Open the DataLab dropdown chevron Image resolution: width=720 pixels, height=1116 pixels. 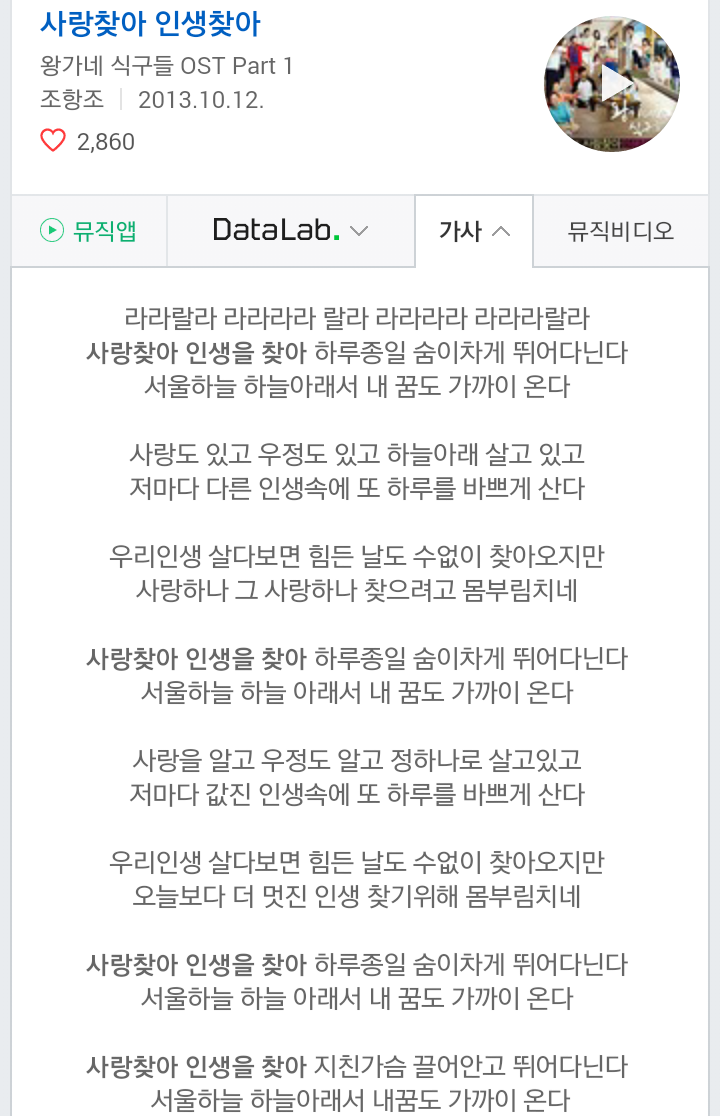point(356,231)
